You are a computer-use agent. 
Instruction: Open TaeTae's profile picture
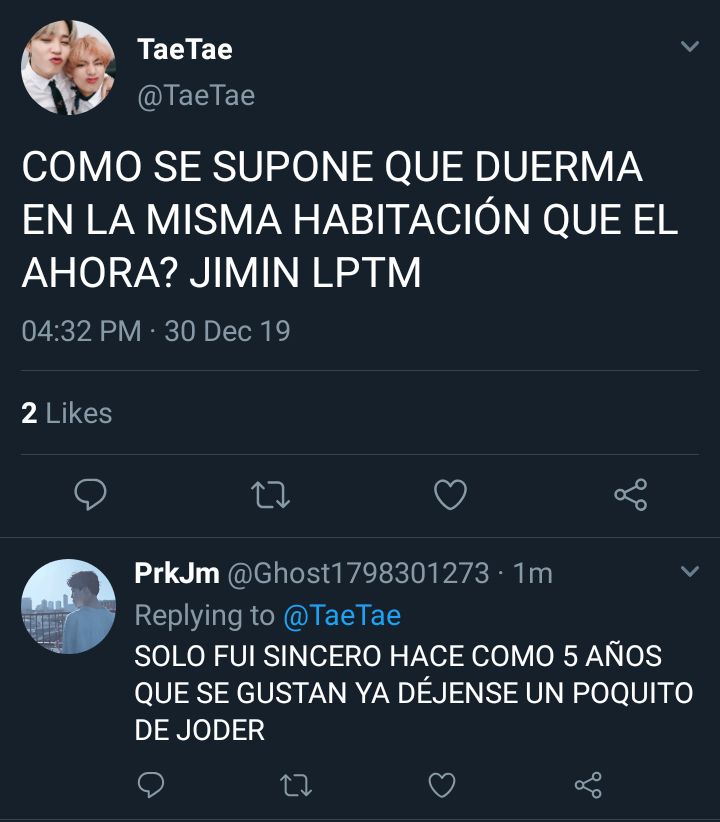(x=68, y=67)
